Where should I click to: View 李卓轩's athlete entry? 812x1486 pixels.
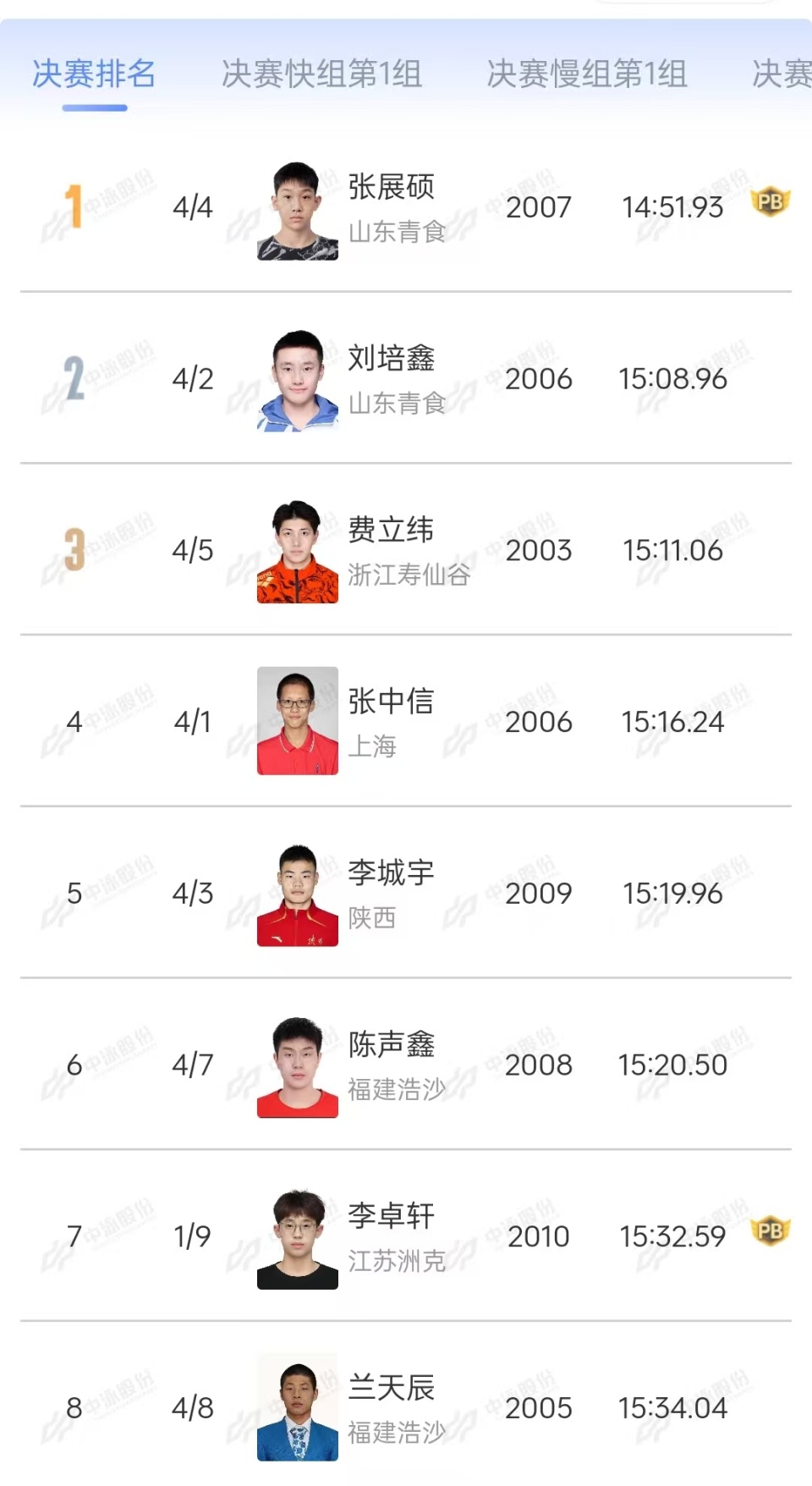pos(392,1236)
